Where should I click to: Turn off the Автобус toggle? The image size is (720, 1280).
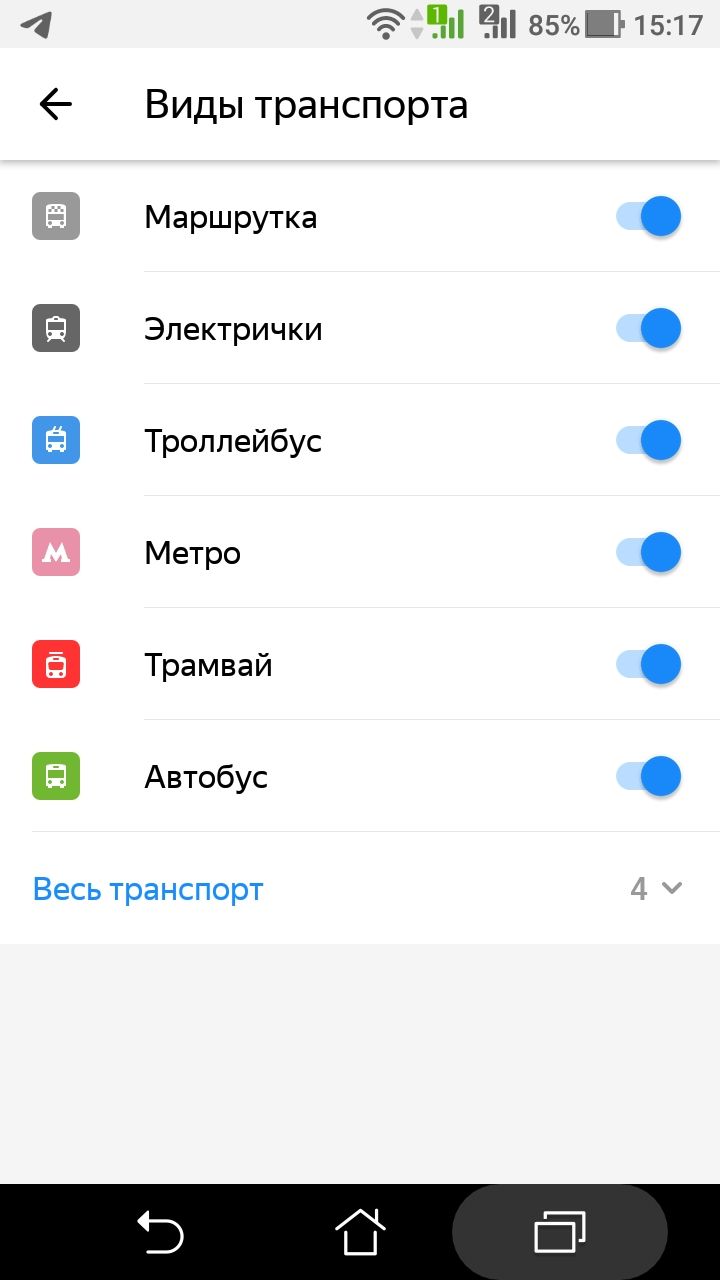coord(648,776)
